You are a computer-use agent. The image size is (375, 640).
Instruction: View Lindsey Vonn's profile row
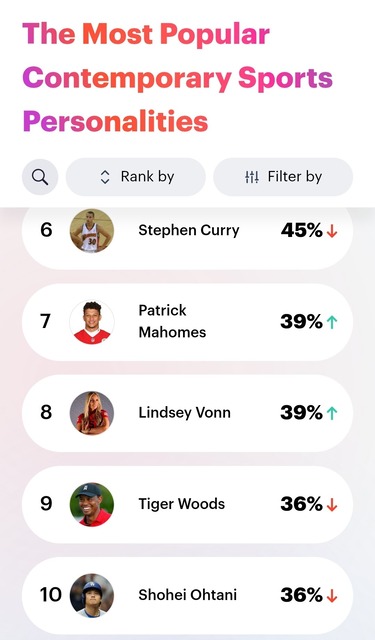pyautogui.click(x=187, y=413)
